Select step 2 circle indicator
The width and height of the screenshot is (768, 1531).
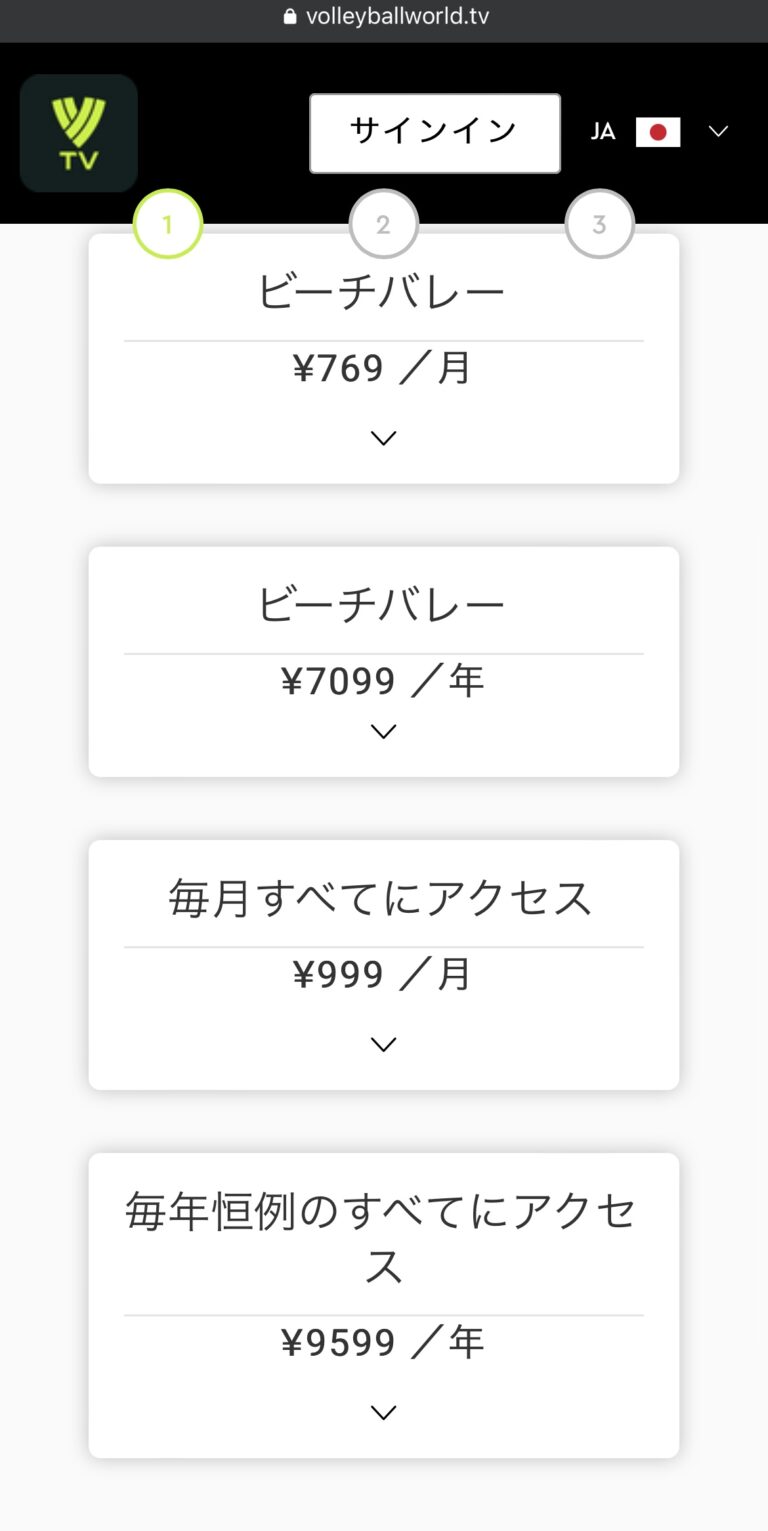(383, 223)
